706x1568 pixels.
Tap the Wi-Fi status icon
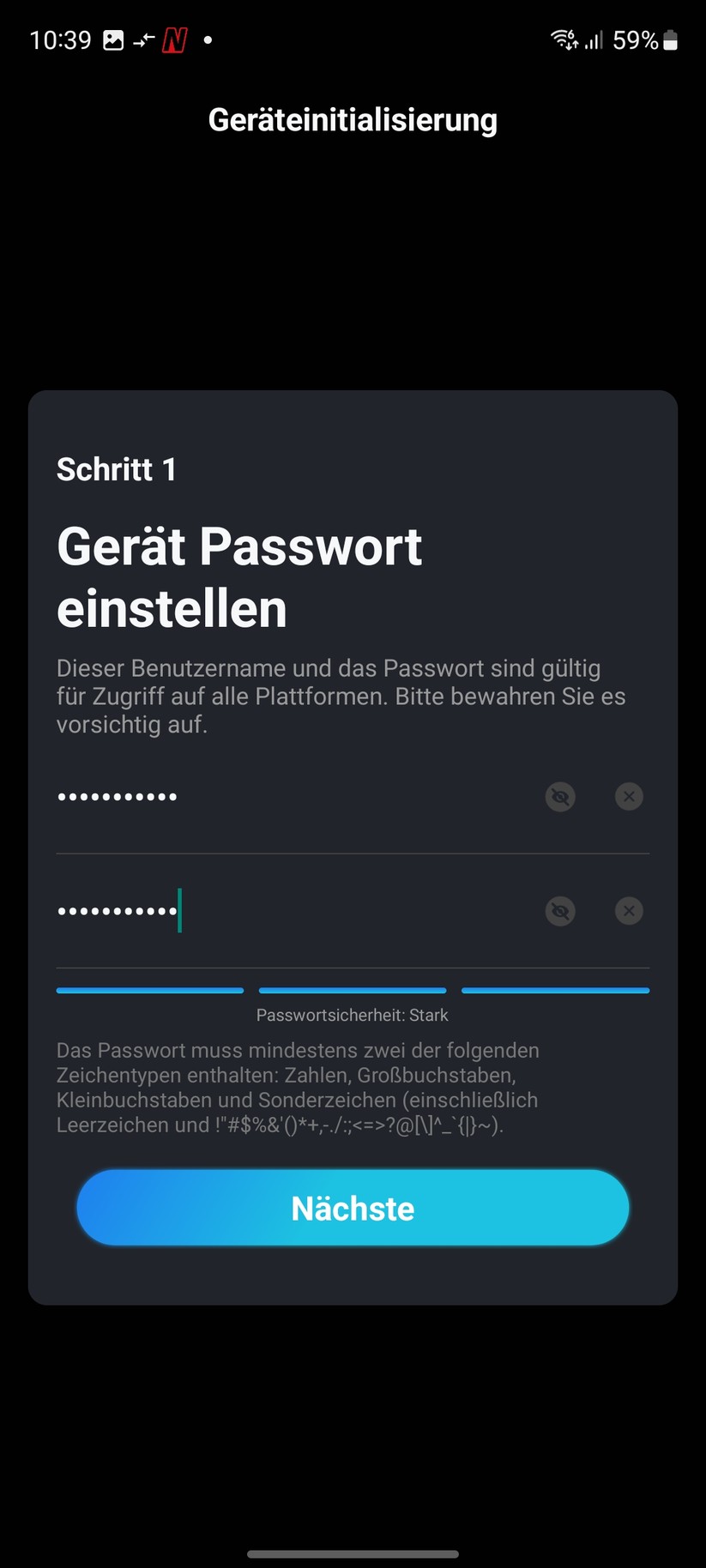coord(562,39)
